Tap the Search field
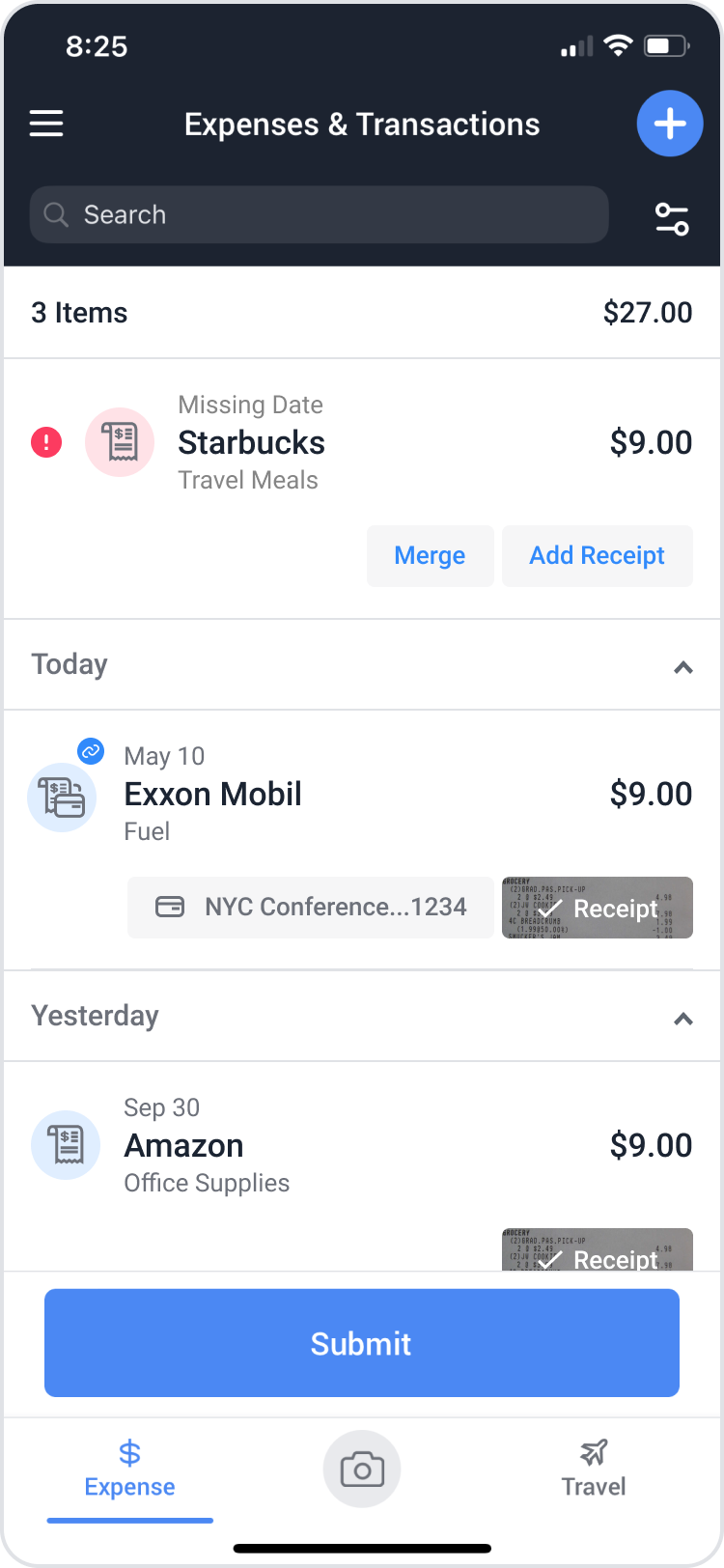The image size is (724, 1568). 319,214
